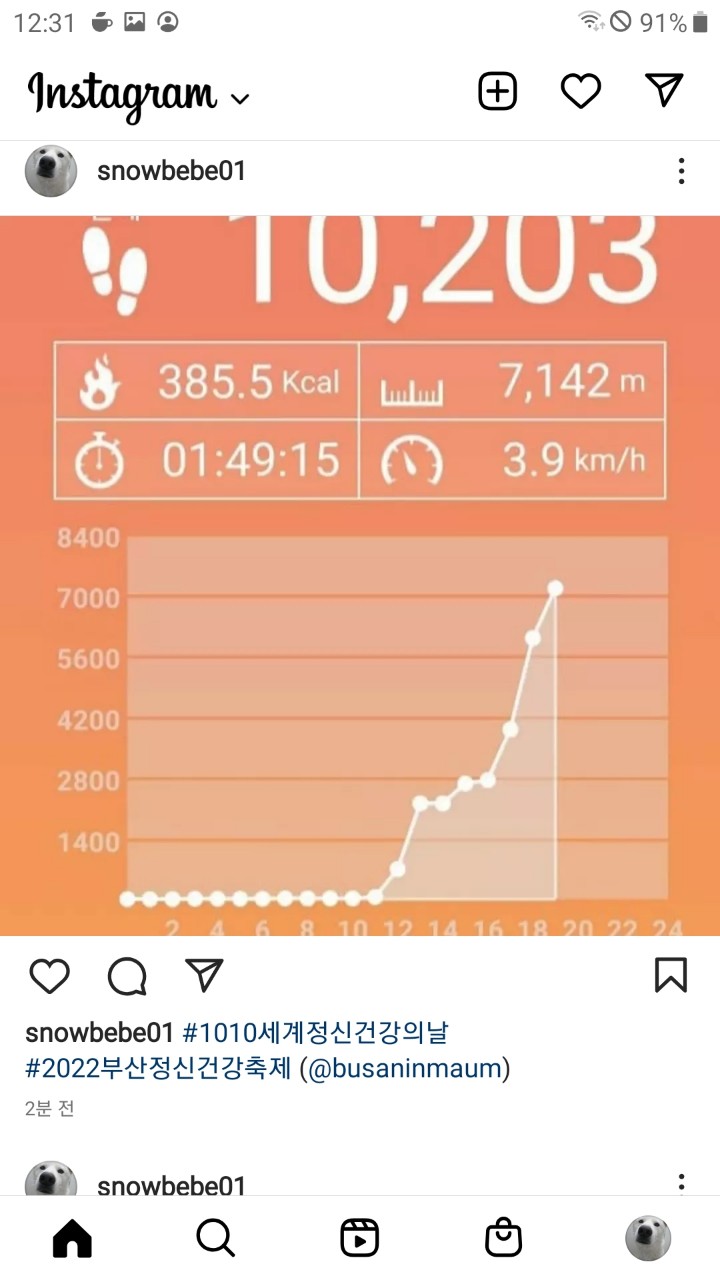
Task: Open the #1010세계정신건강의날 hashtag
Action: (x=322, y=1033)
